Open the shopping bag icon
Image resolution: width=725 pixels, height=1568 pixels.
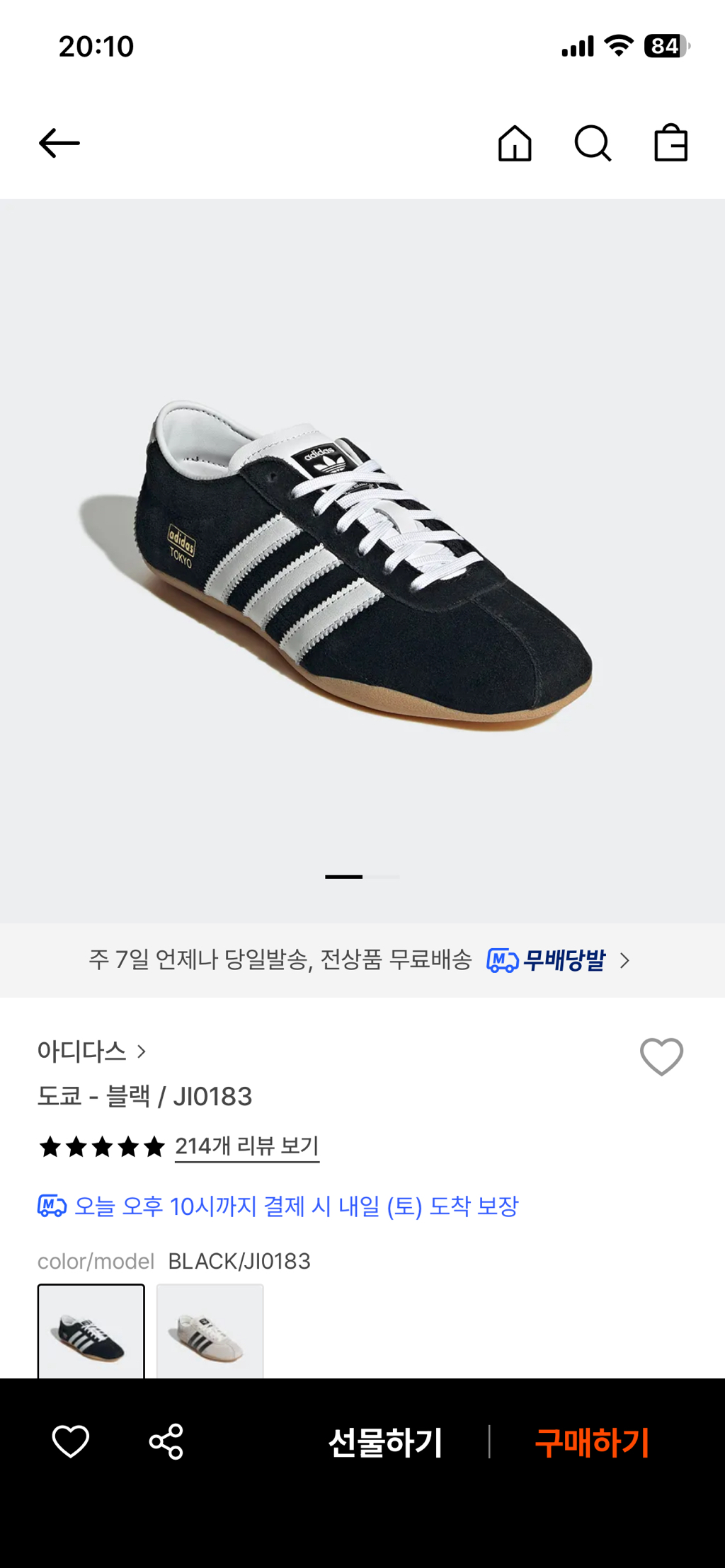click(670, 143)
